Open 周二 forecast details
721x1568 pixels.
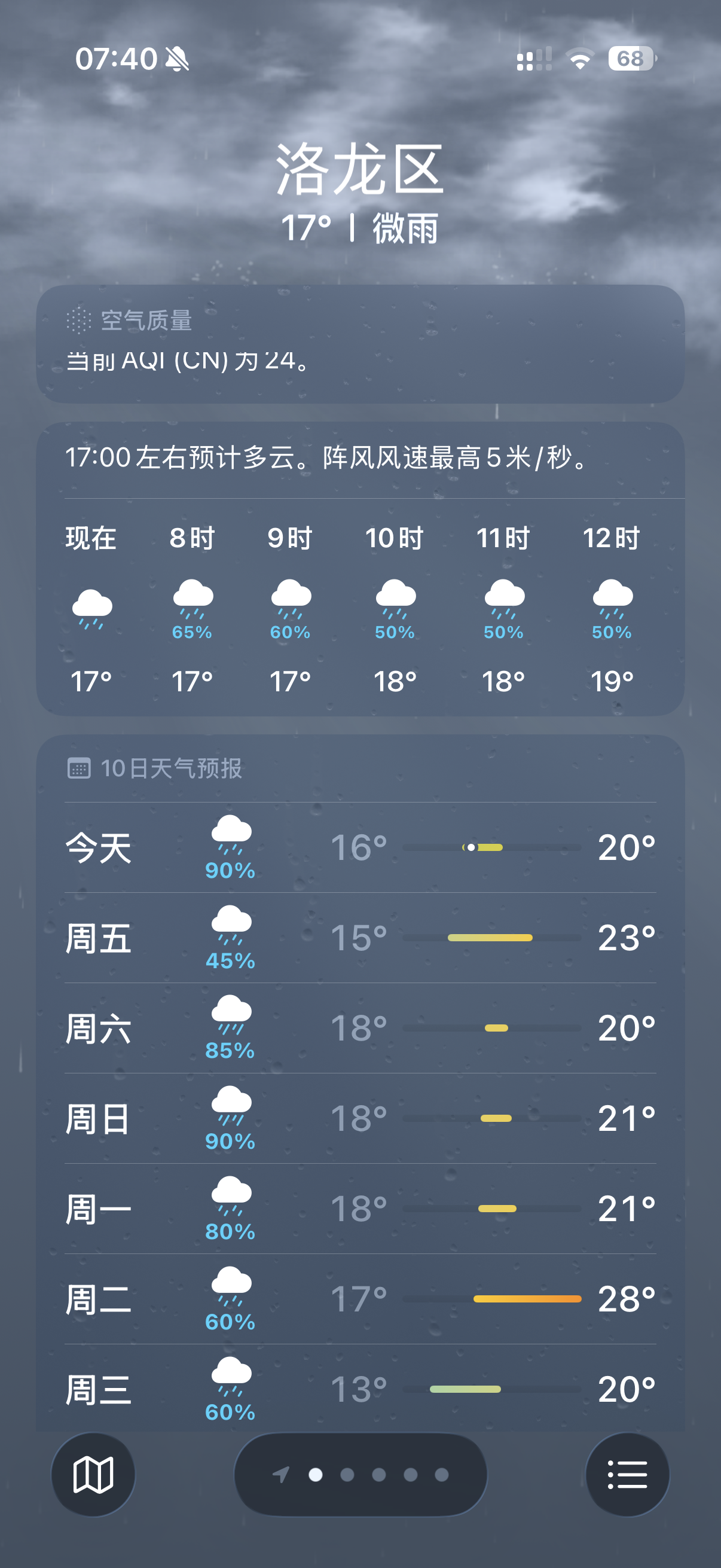tap(360, 1298)
